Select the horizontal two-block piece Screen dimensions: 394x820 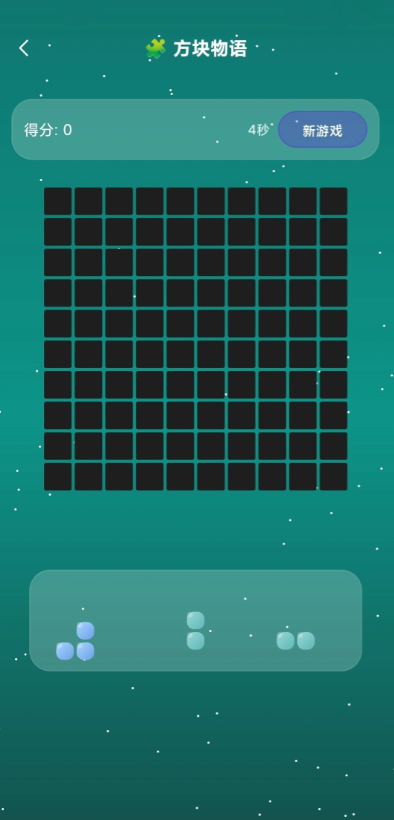(296, 641)
